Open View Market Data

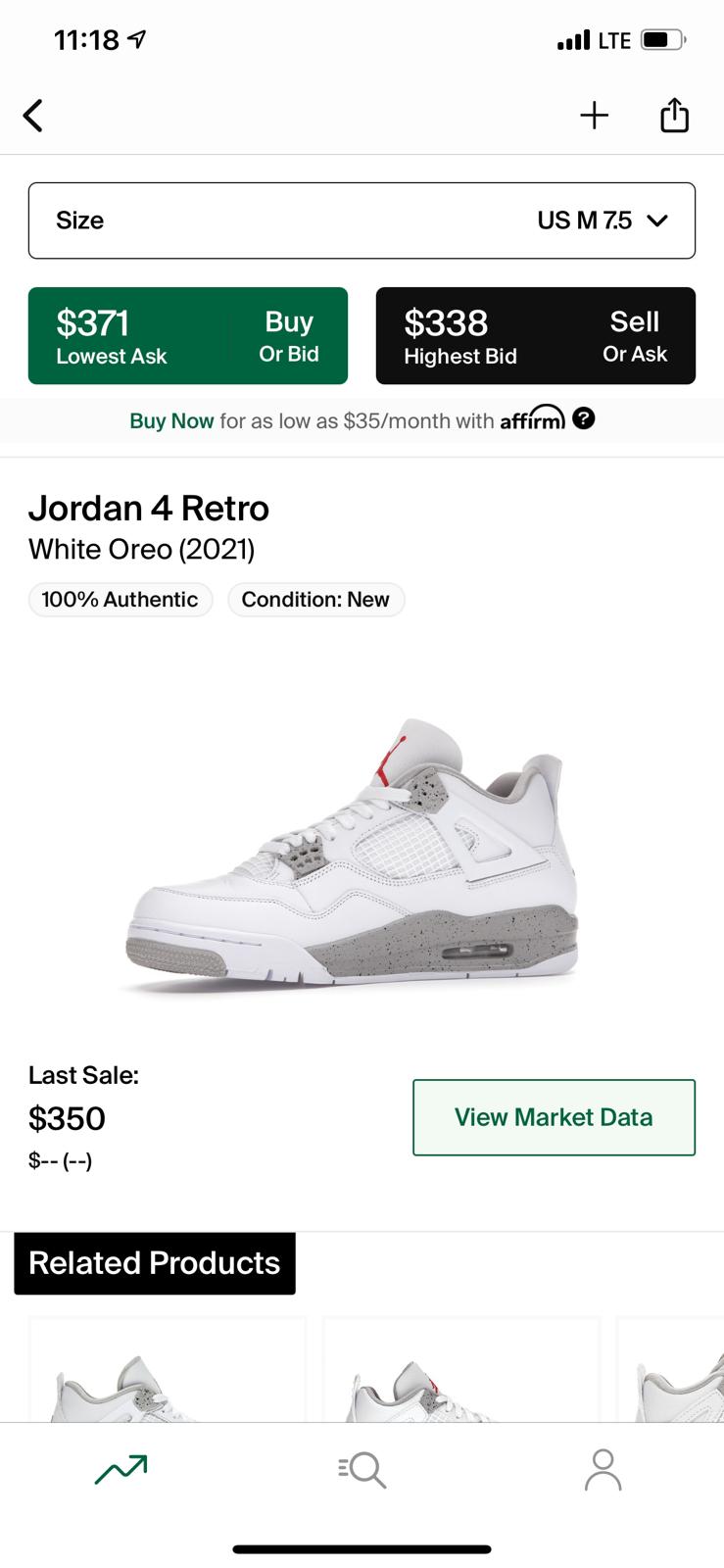(x=554, y=1117)
